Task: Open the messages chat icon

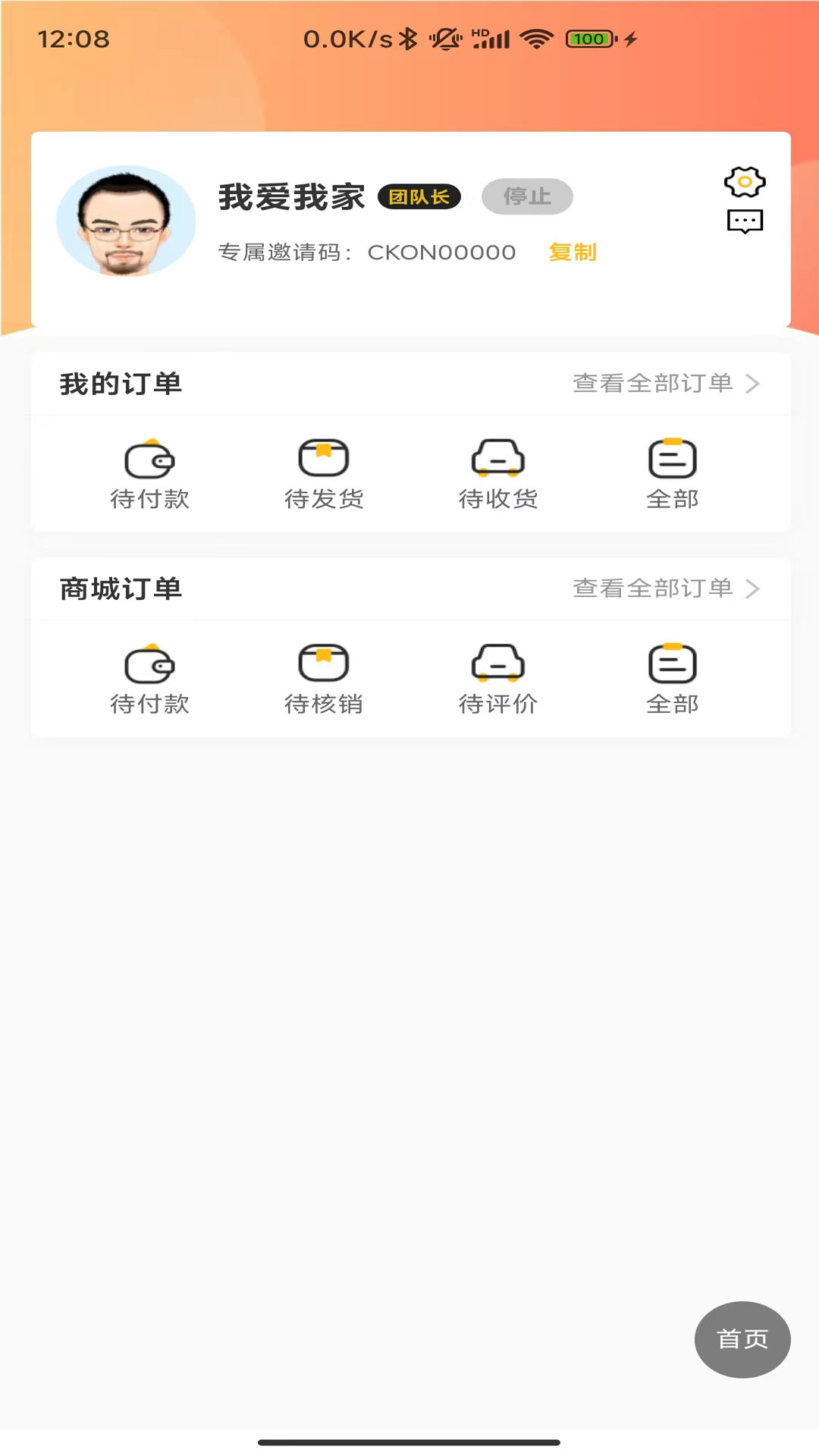Action: [x=744, y=221]
